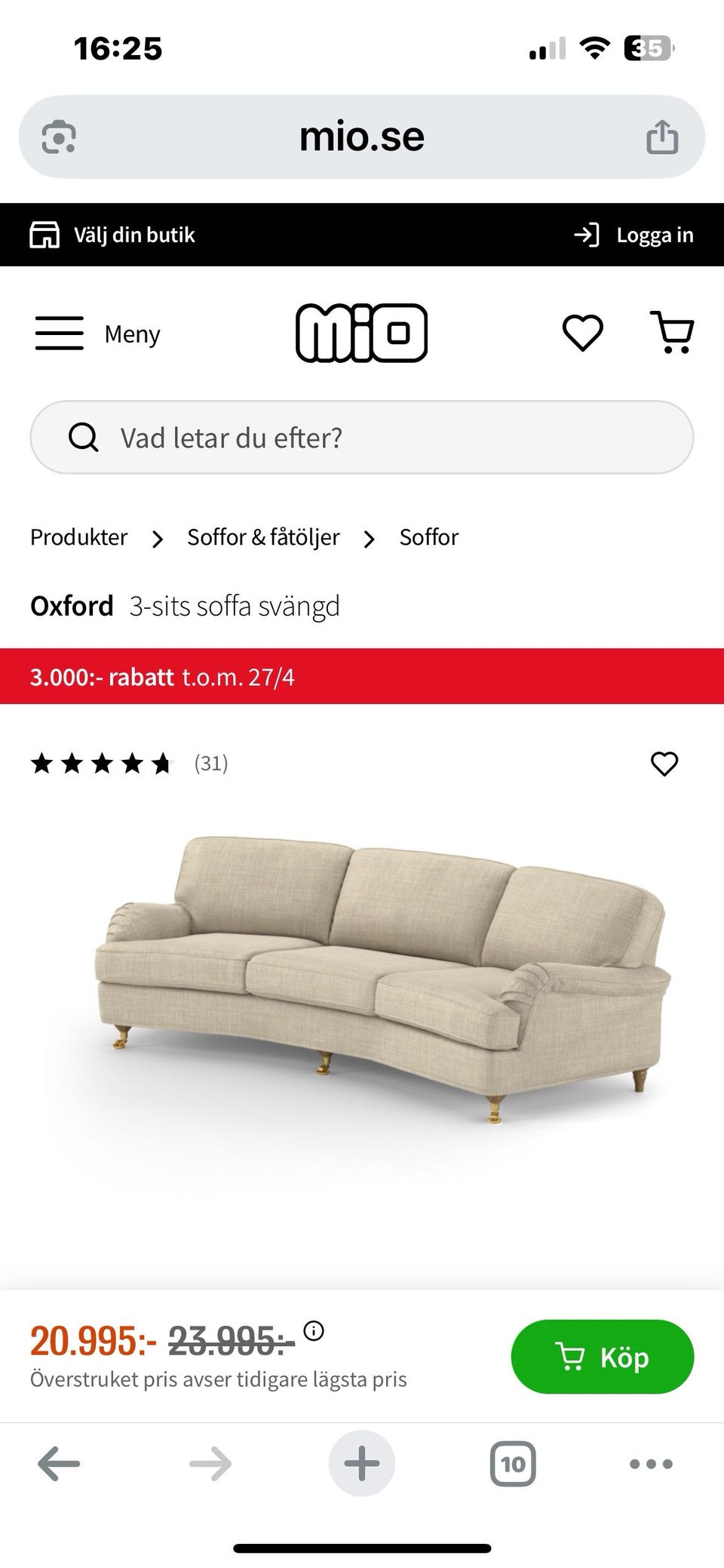
Task: Toggle the favorite heart on the Oxford sofa
Action: click(x=664, y=764)
